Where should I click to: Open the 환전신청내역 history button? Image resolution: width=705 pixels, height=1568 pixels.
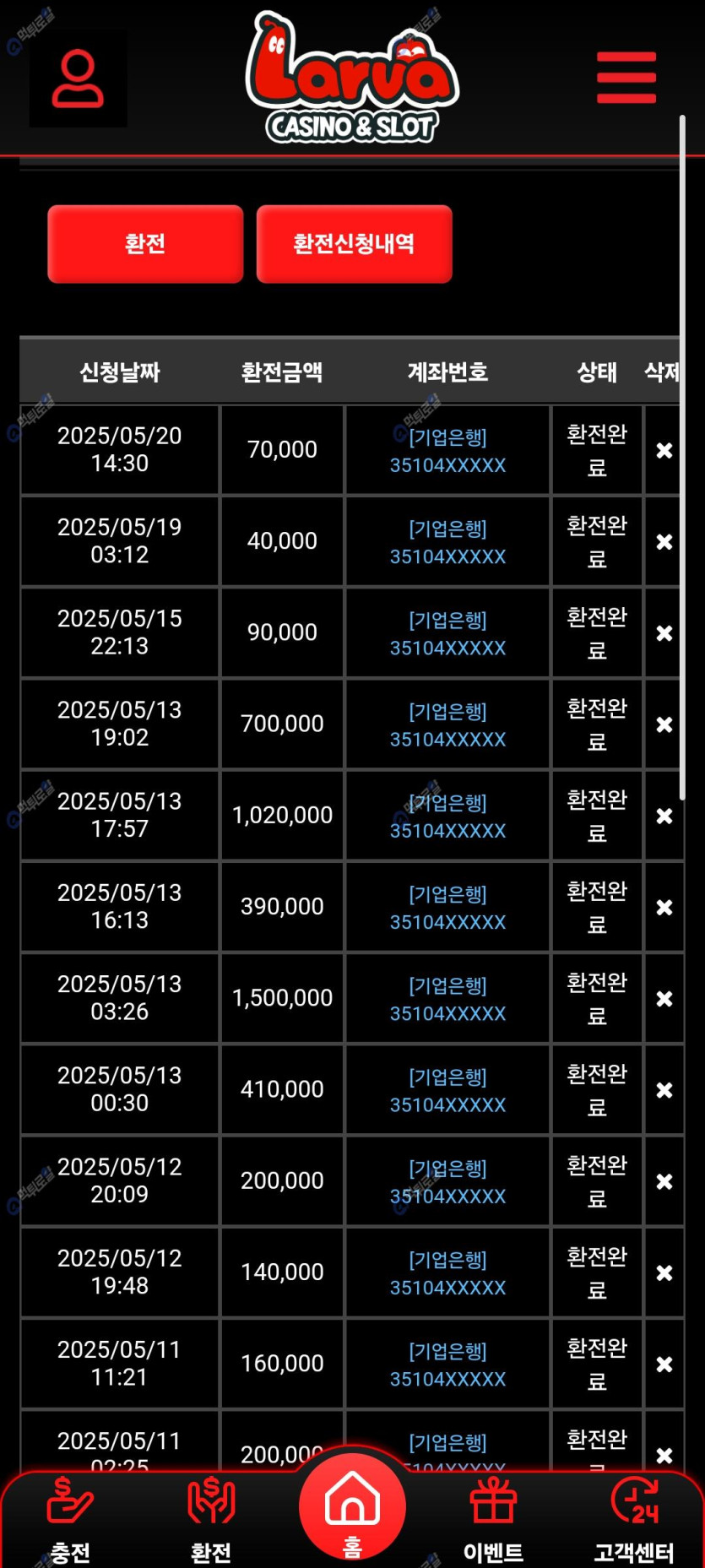354,244
